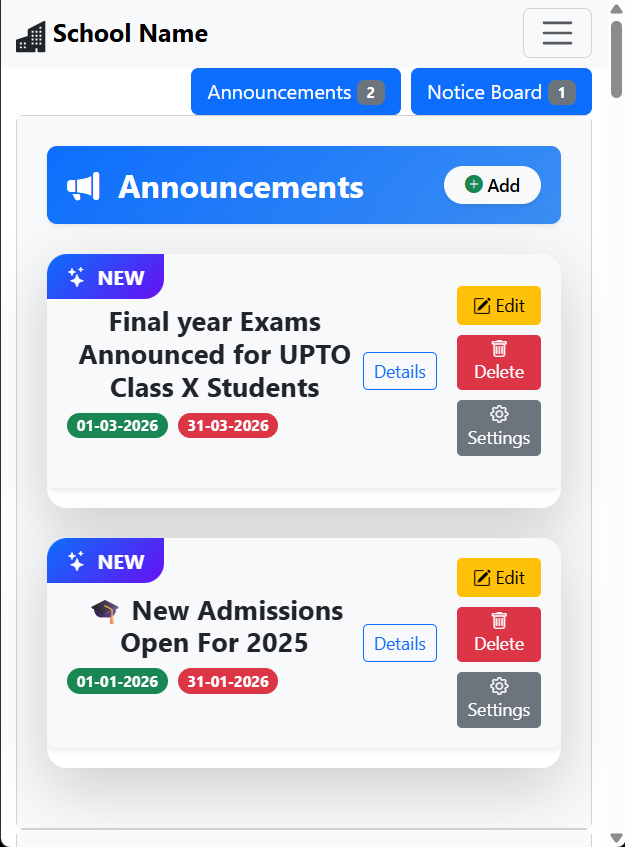The height and width of the screenshot is (847, 625).
Task: Go to School Name home link
Action: click(x=112, y=34)
